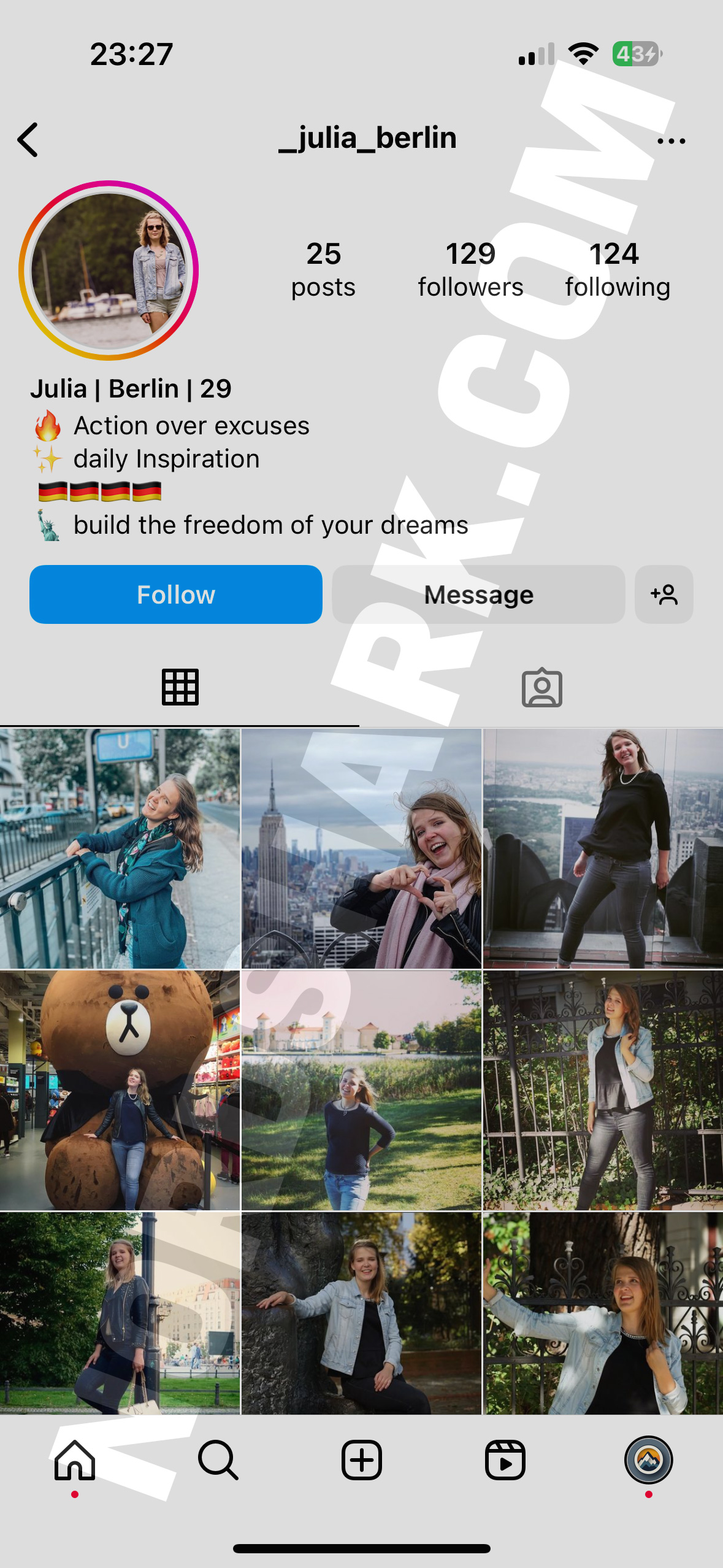Open the three-dot options menu
Image resolution: width=723 pixels, height=1568 pixels.
(x=671, y=141)
